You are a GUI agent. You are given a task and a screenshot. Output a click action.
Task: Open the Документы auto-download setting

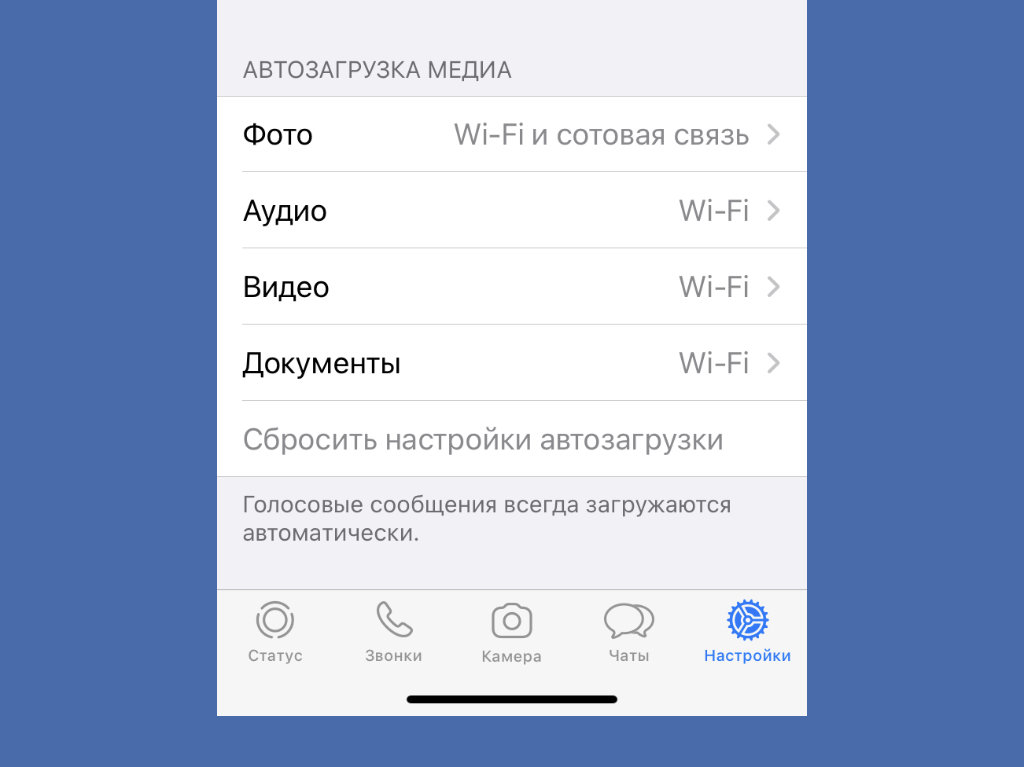pos(511,363)
